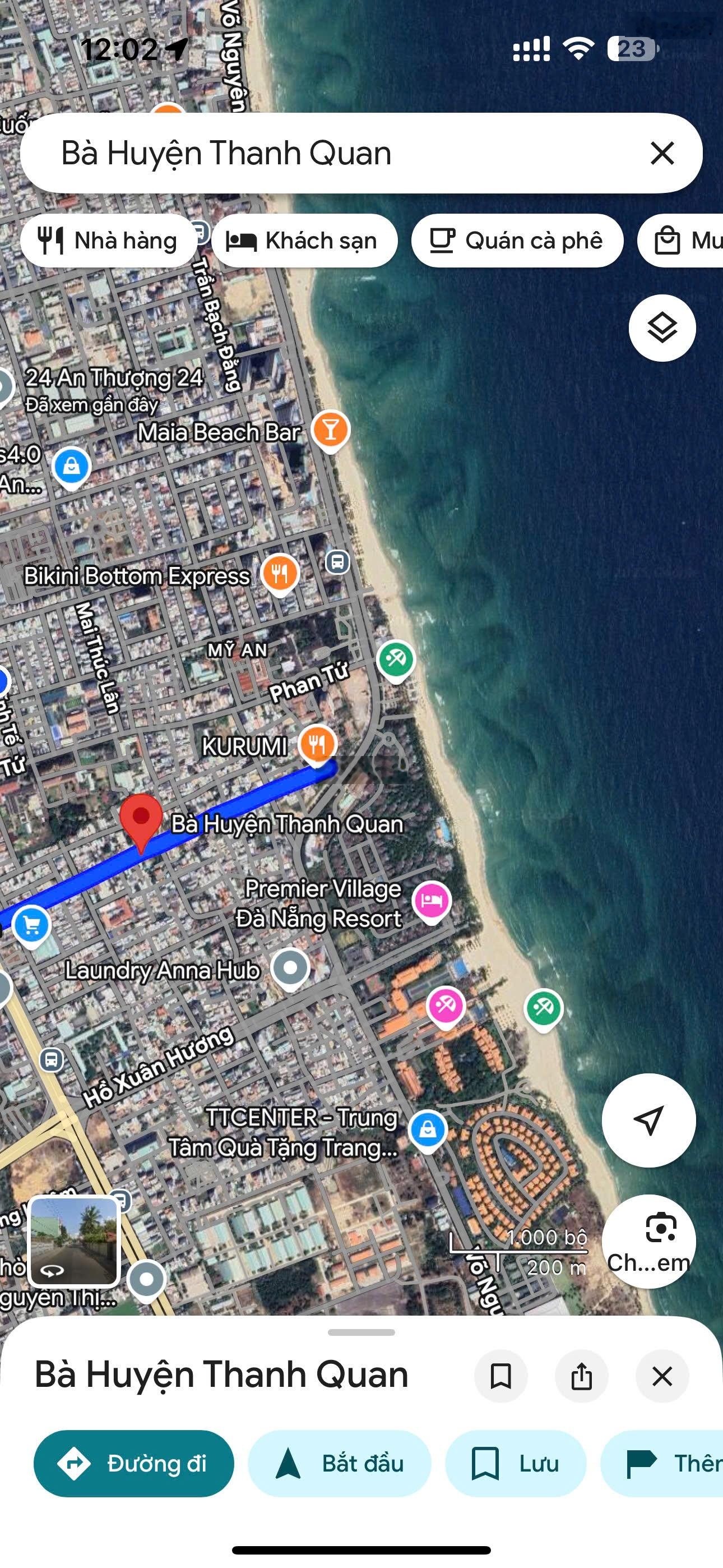Open the Street View thumbnail
Screen dimensions: 723x1568
(x=73, y=1240)
